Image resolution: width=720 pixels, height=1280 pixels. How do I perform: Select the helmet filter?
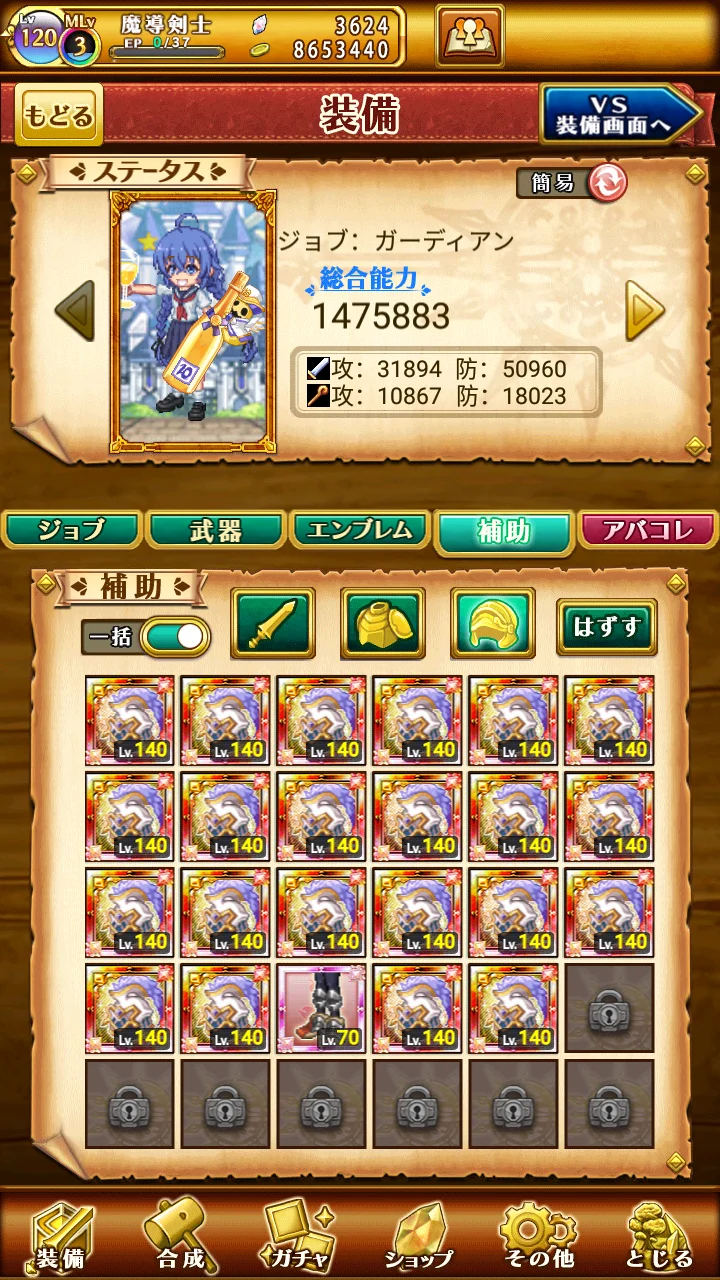(492, 624)
